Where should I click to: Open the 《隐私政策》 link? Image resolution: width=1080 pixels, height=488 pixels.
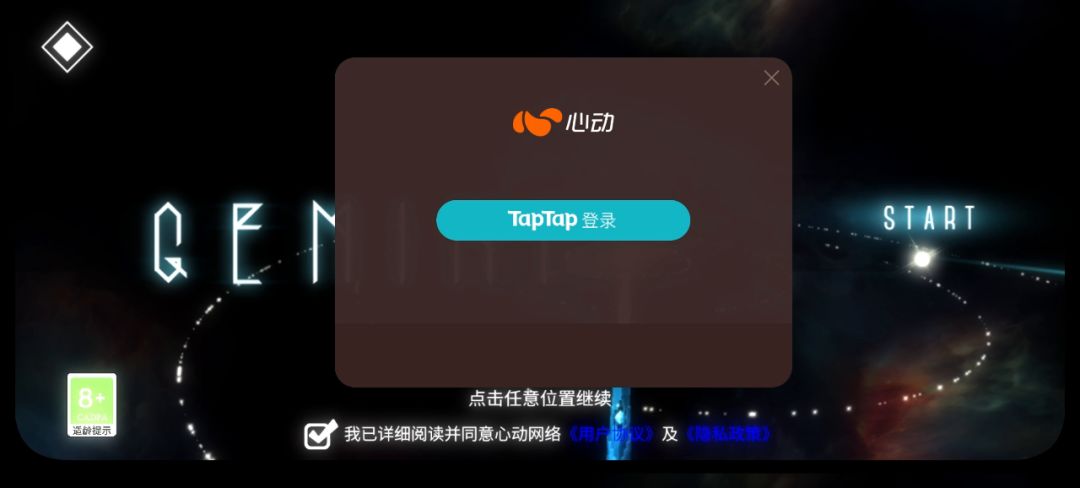point(729,434)
